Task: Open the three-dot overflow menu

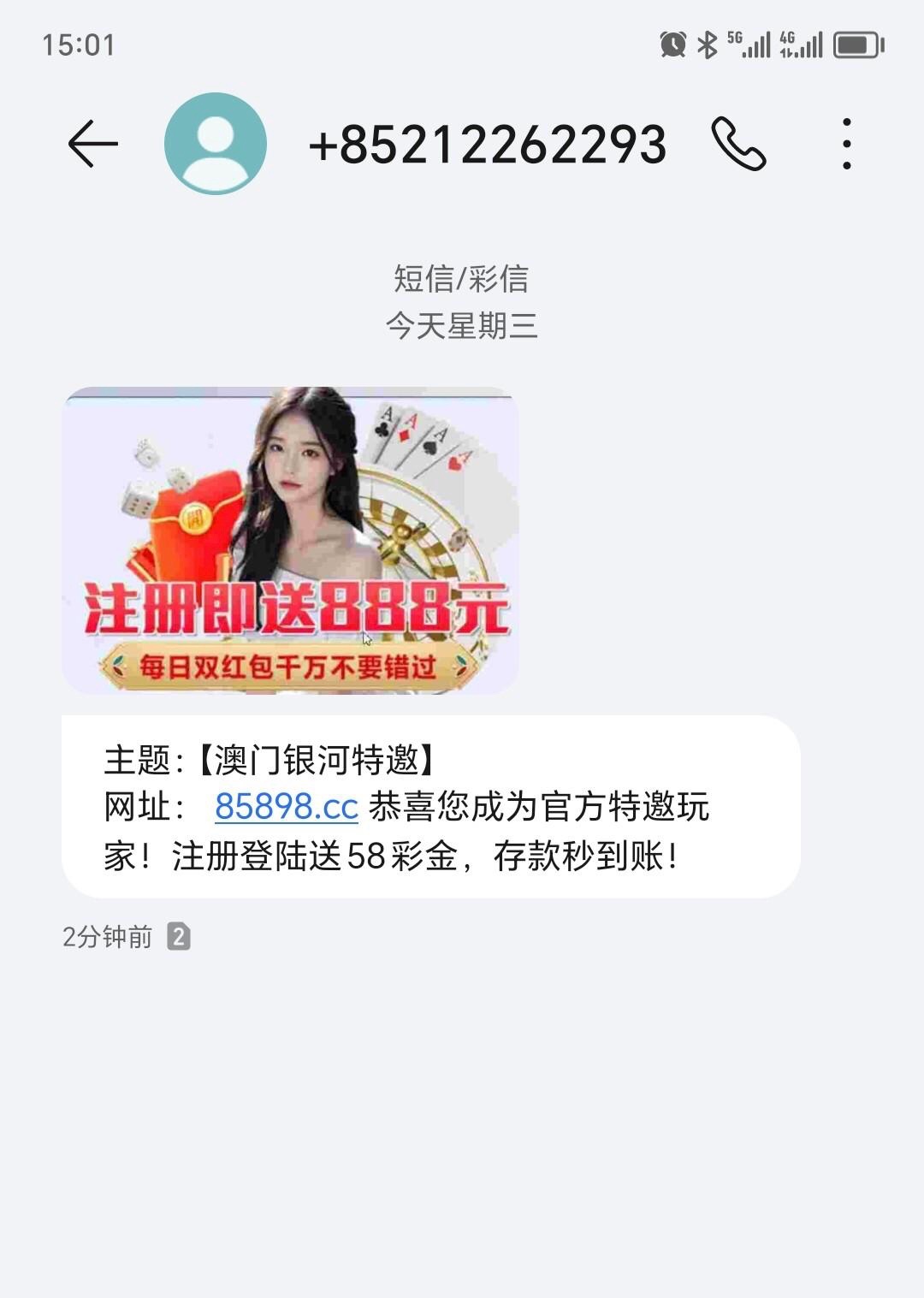Action: (x=846, y=144)
